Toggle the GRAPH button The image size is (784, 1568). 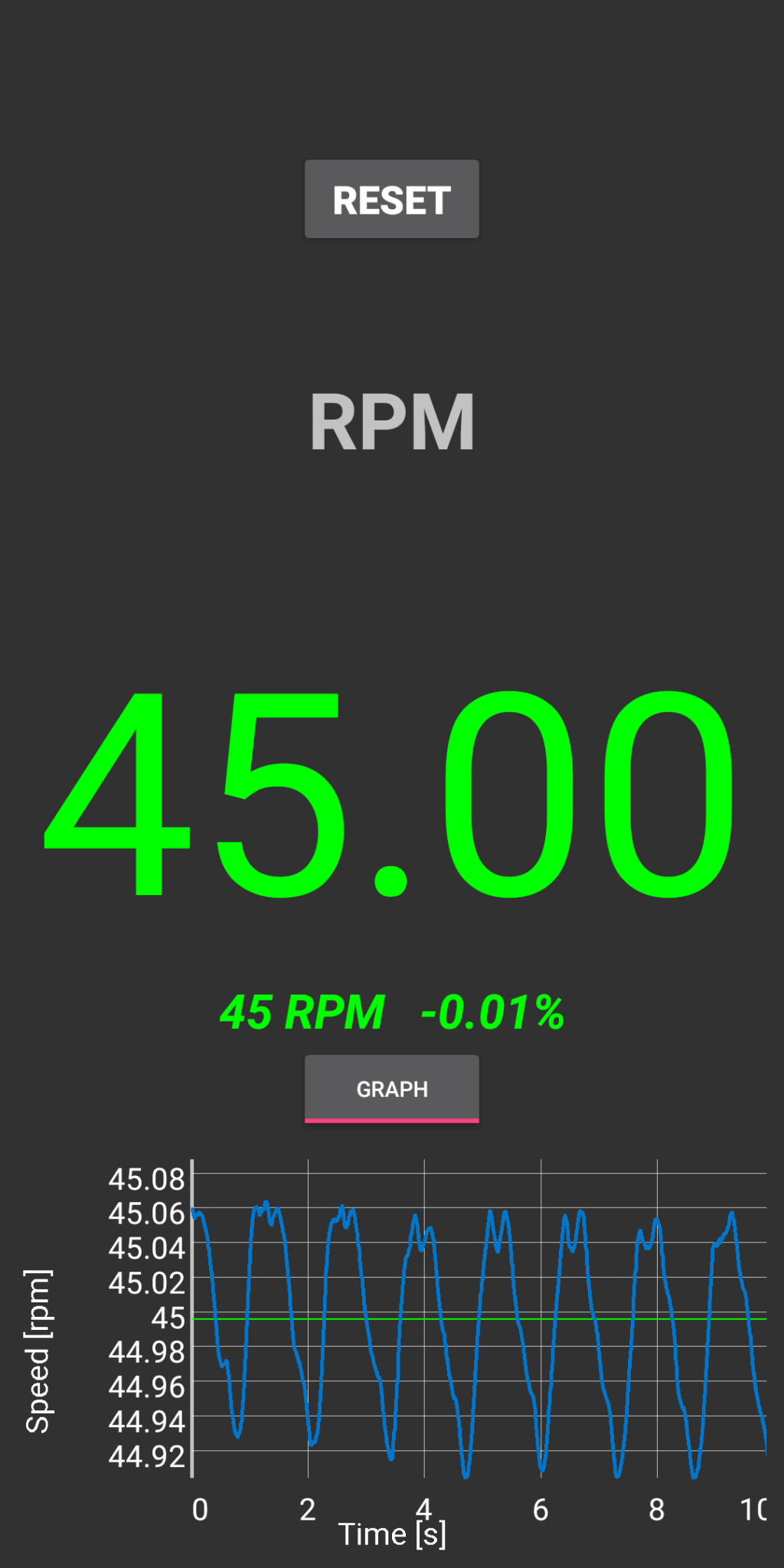pos(392,1089)
